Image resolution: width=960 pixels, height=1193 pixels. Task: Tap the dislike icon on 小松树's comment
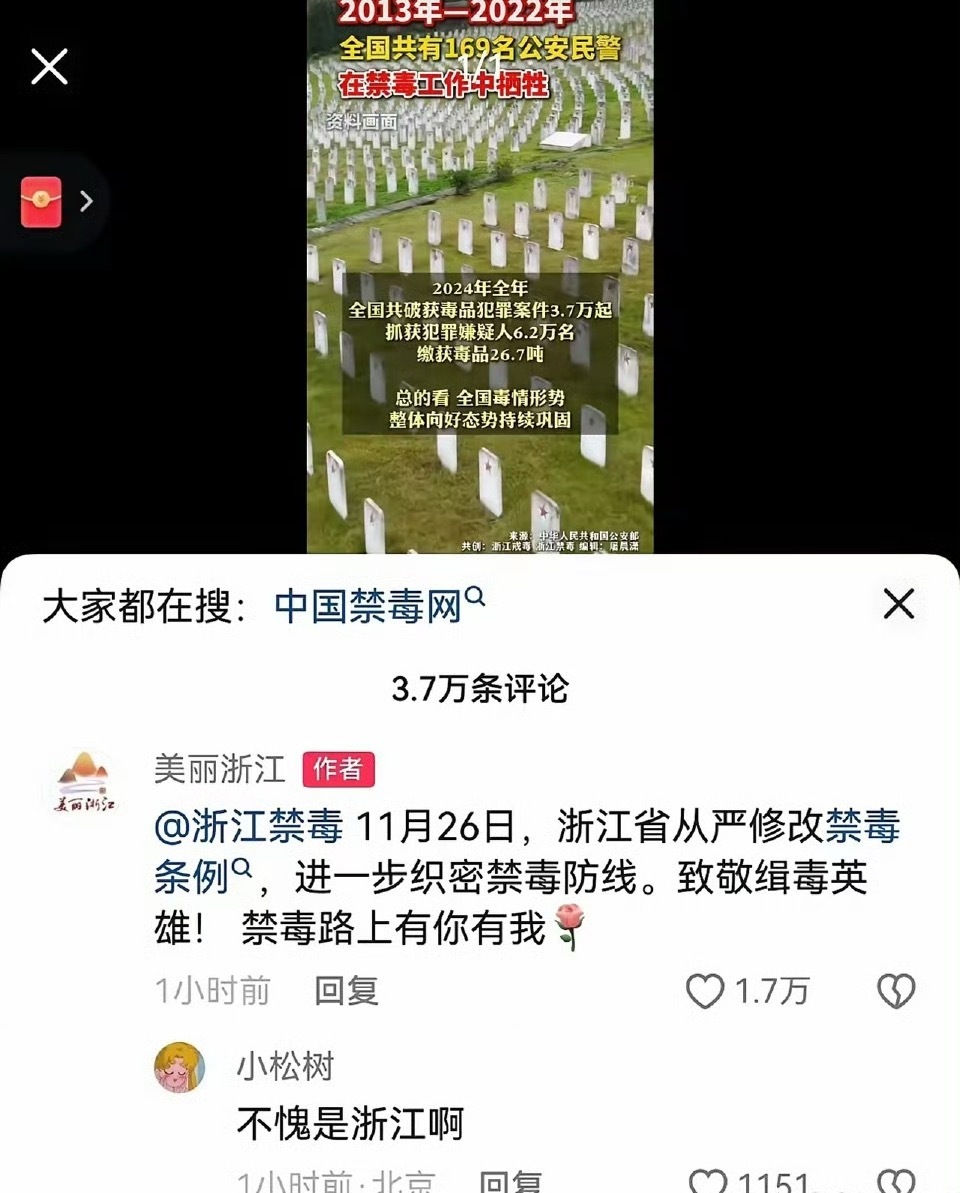[x=899, y=1180]
